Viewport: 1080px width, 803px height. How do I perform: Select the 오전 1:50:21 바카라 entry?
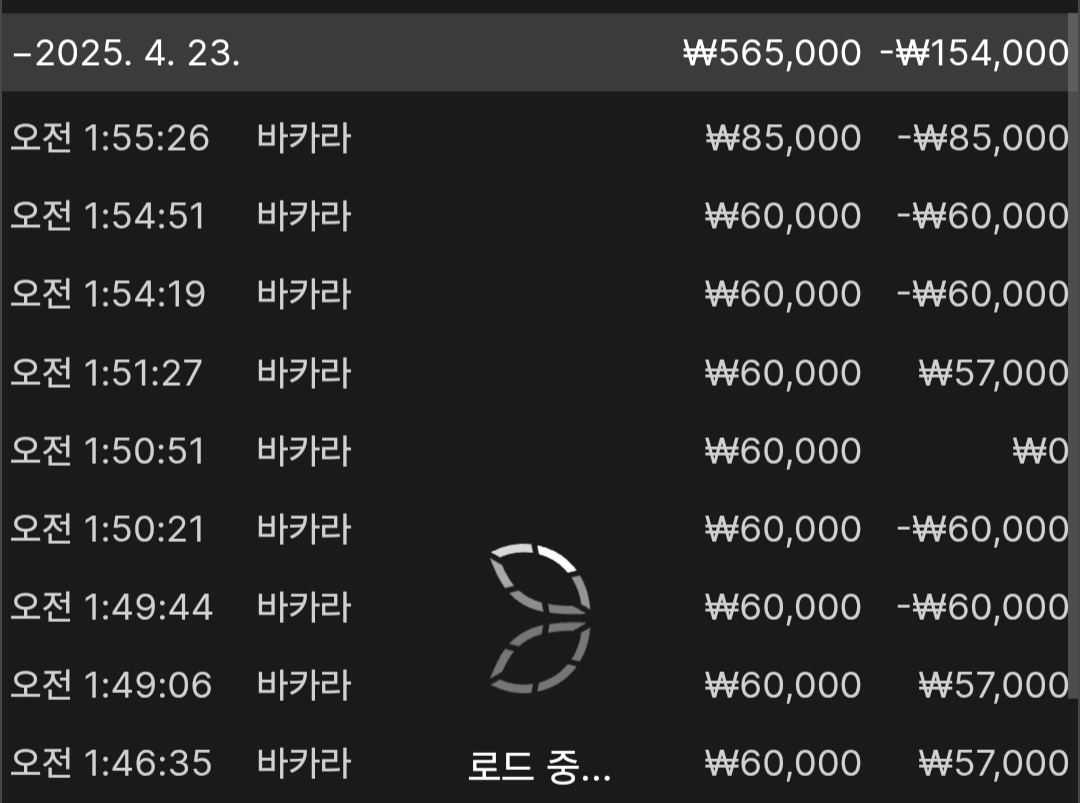coord(540,529)
